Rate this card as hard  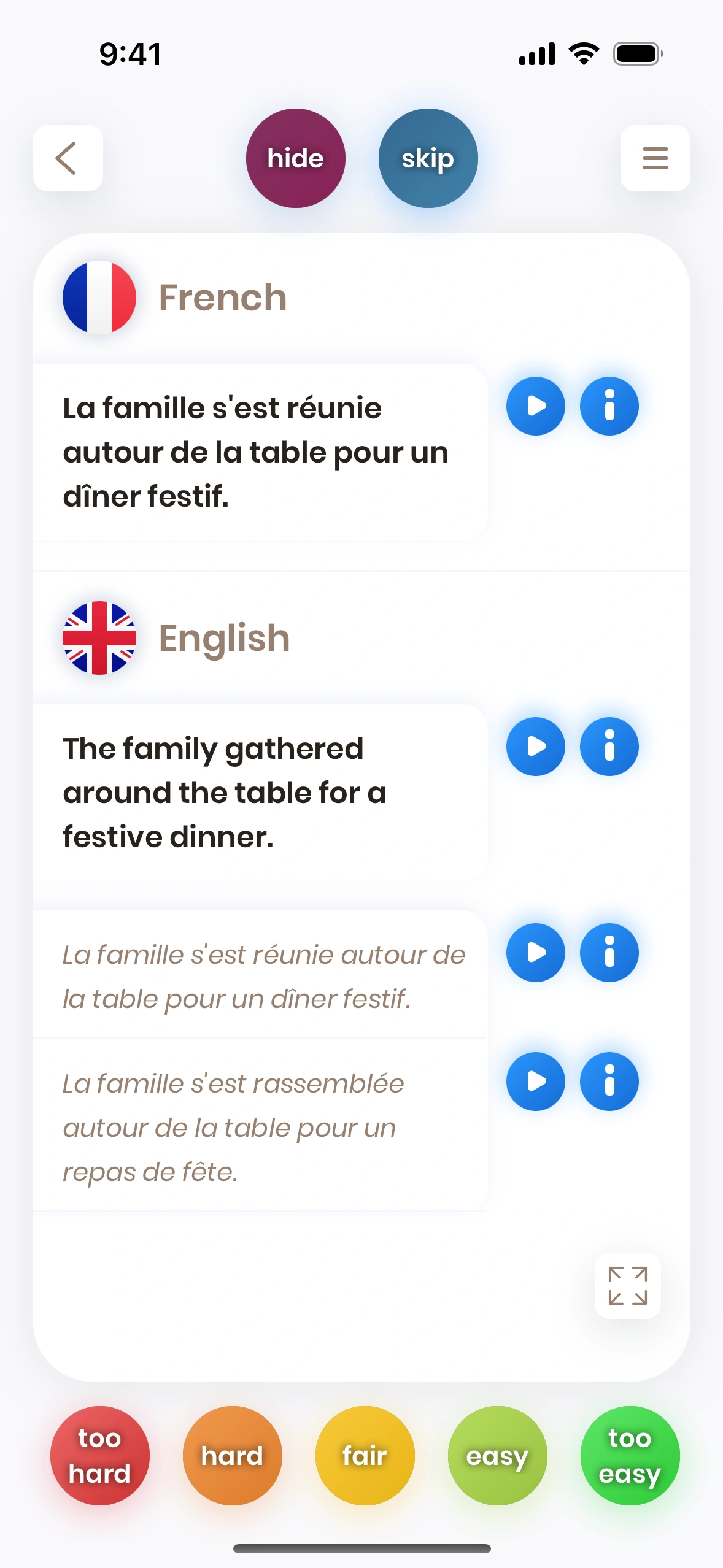(232, 1456)
